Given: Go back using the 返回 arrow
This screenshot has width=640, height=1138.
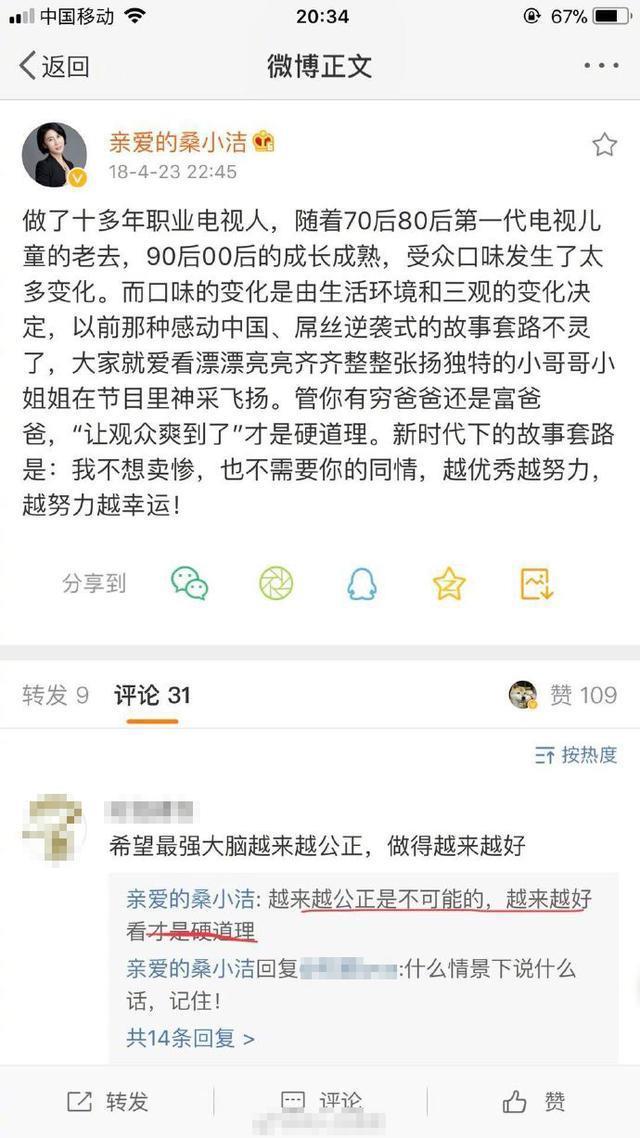Looking at the screenshot, I should (54, 66).
